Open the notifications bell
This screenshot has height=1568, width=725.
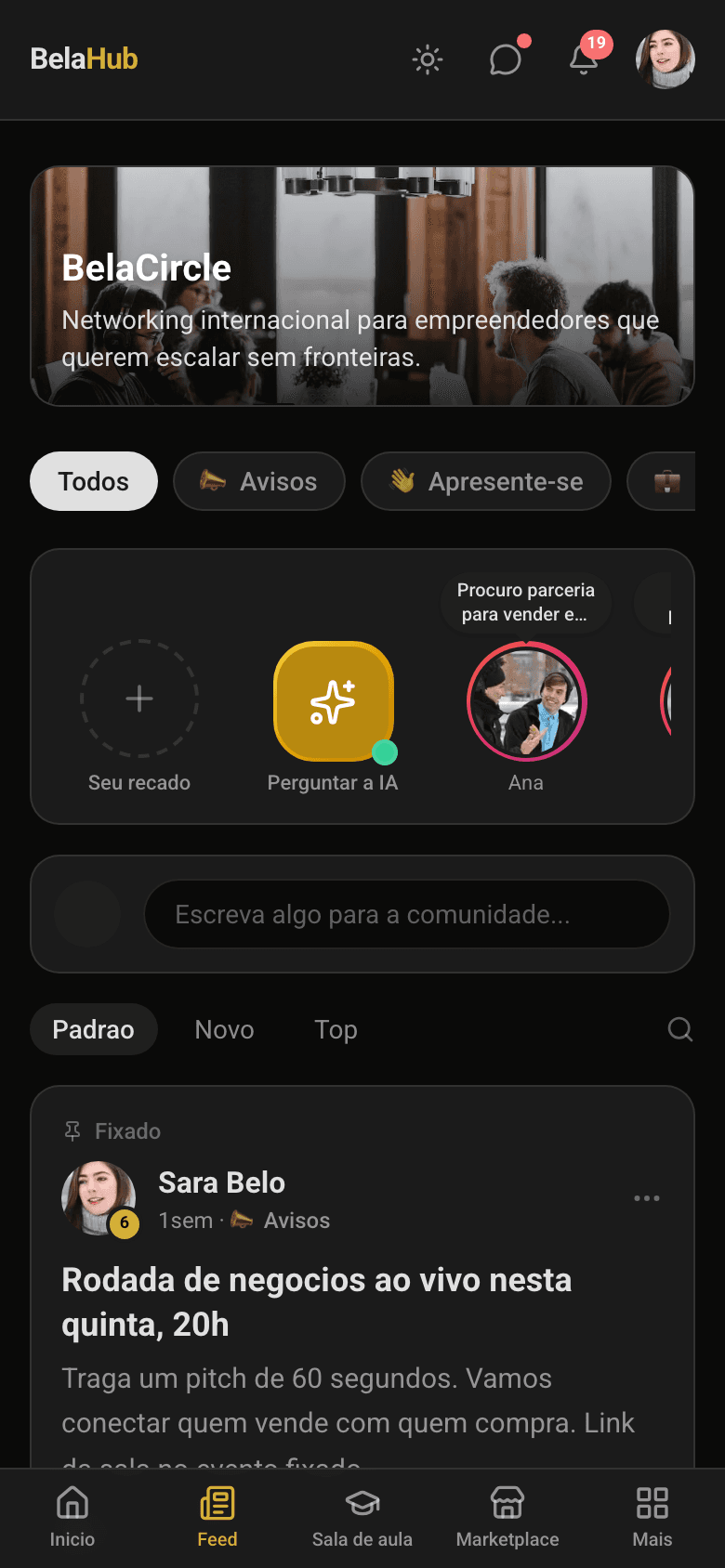click(x=584, y=59)
